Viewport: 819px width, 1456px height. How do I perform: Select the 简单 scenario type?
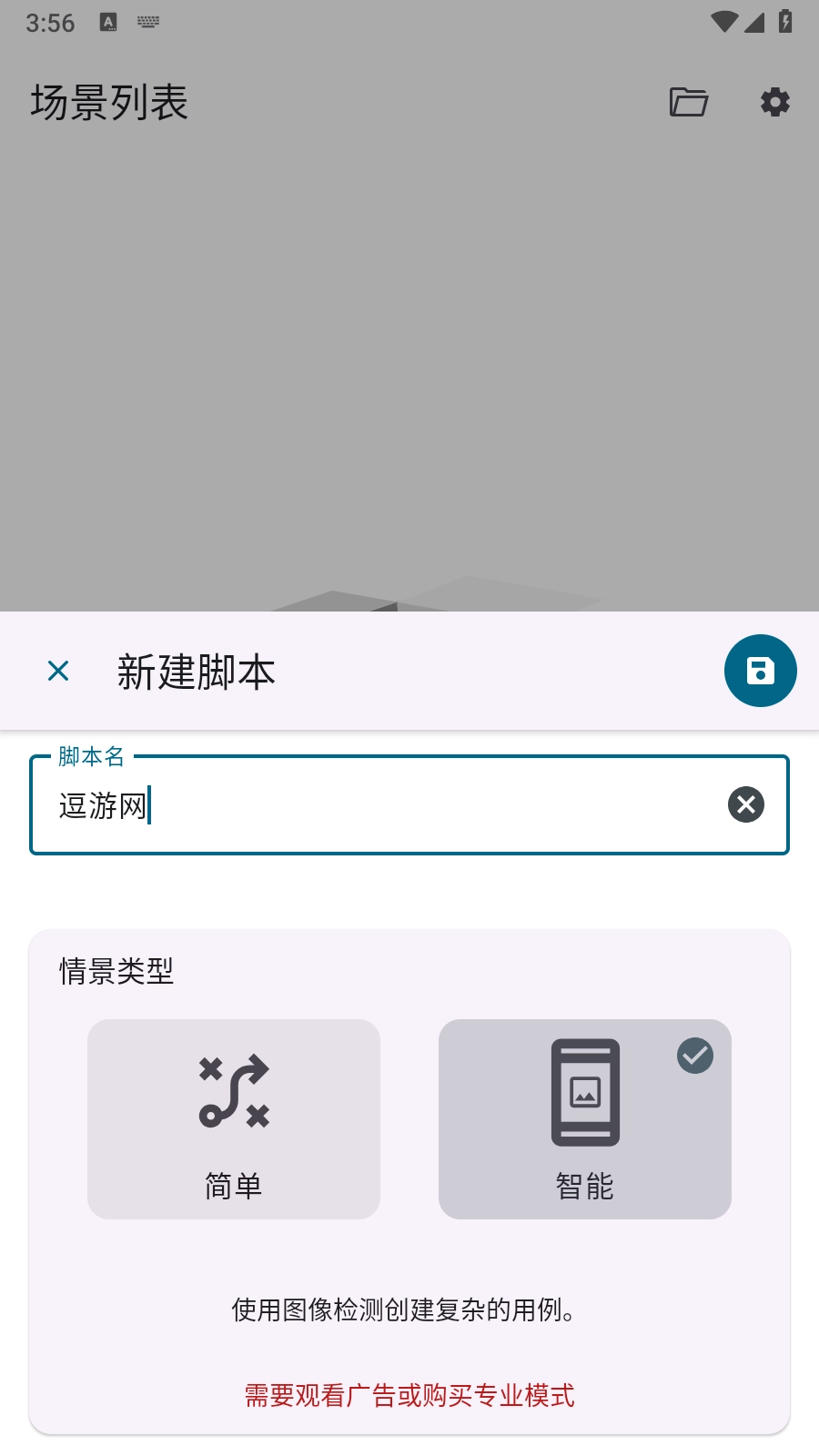234,1118
